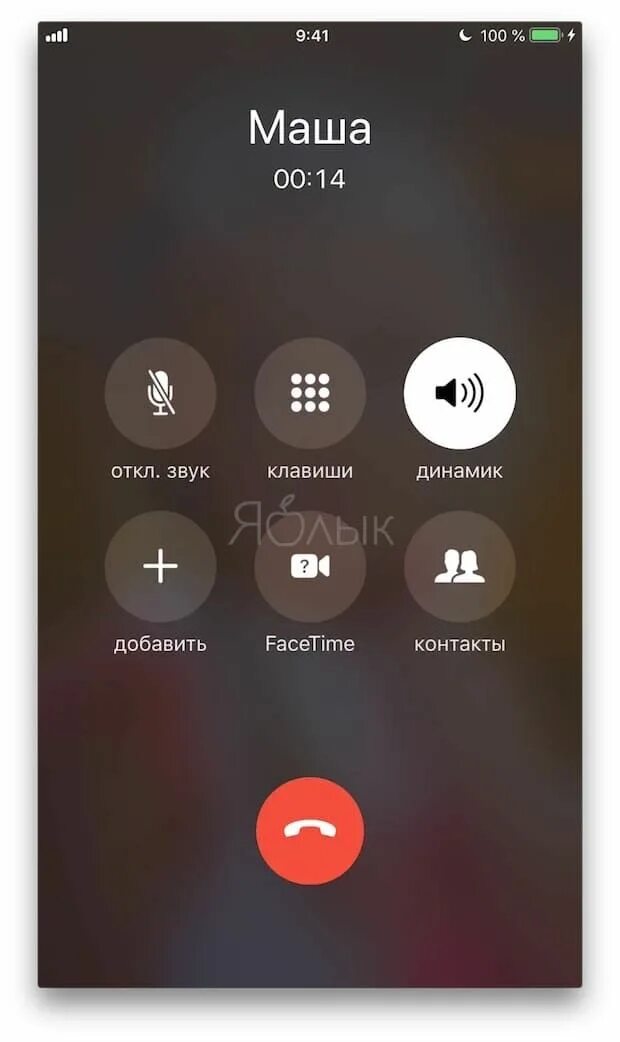
Task: Add another call with добавить
Action: (160, 567)
